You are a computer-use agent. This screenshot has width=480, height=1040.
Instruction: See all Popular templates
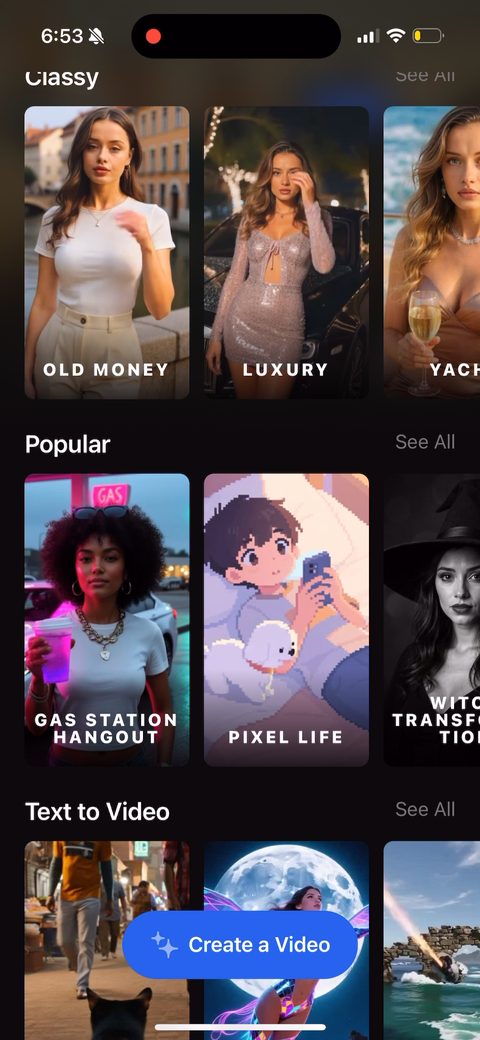[x=425, y=442]
